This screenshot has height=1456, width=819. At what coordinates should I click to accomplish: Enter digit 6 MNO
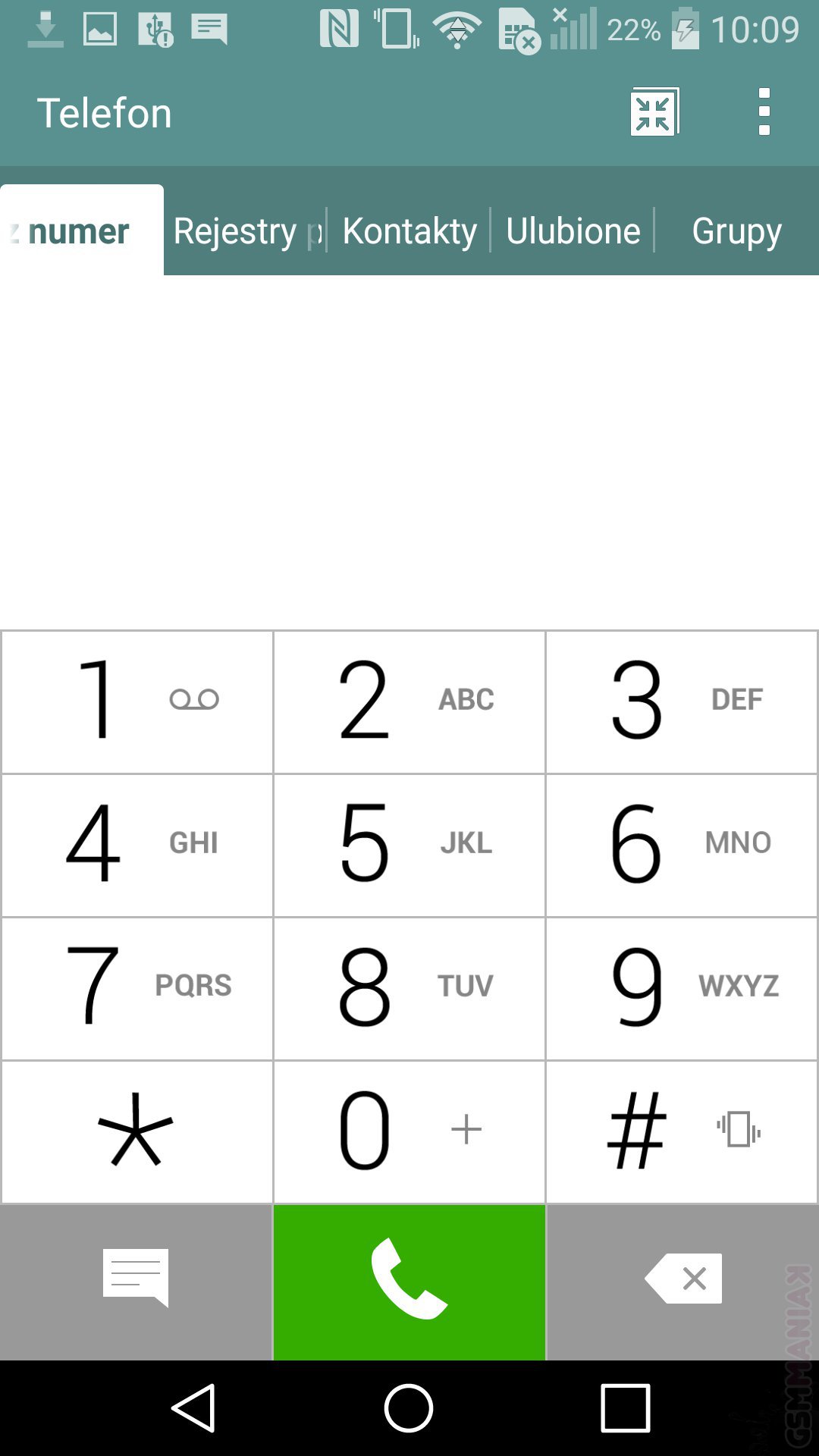(681, 845)
